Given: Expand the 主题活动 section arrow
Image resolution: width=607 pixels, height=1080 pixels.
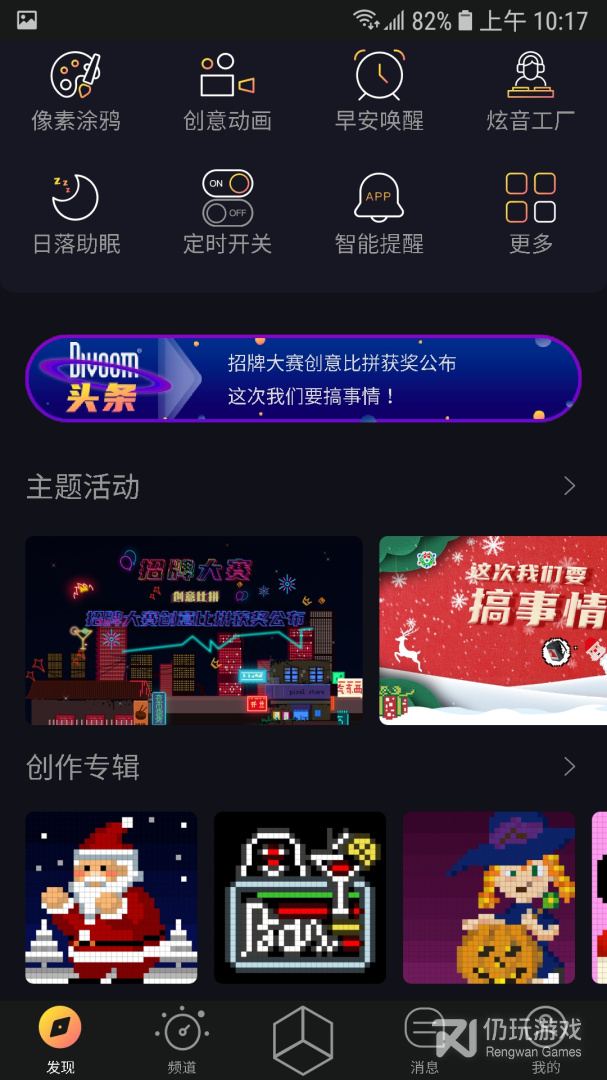Looking at the screenshot, I should coord(569,486).
